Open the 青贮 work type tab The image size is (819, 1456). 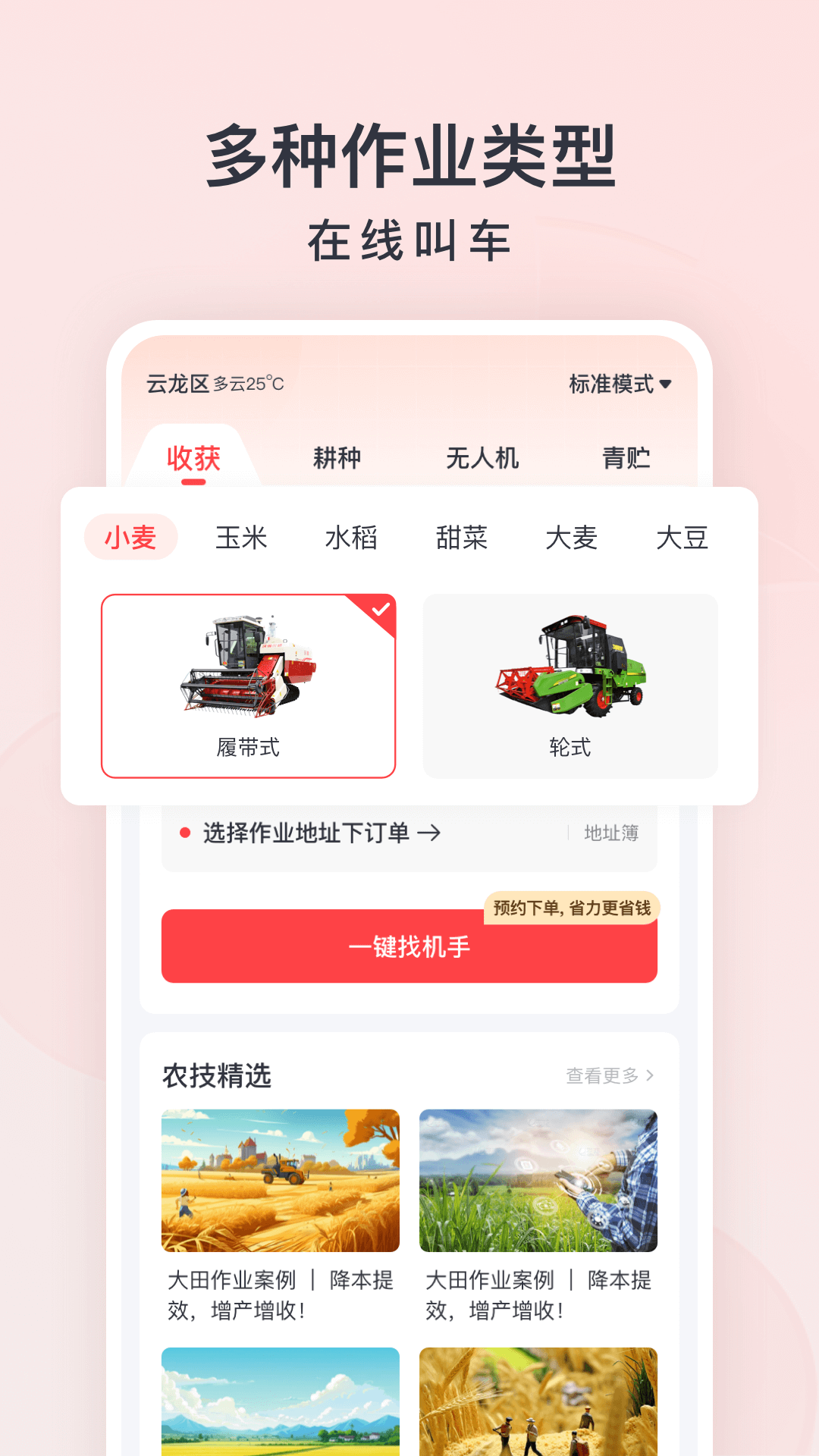628,457
